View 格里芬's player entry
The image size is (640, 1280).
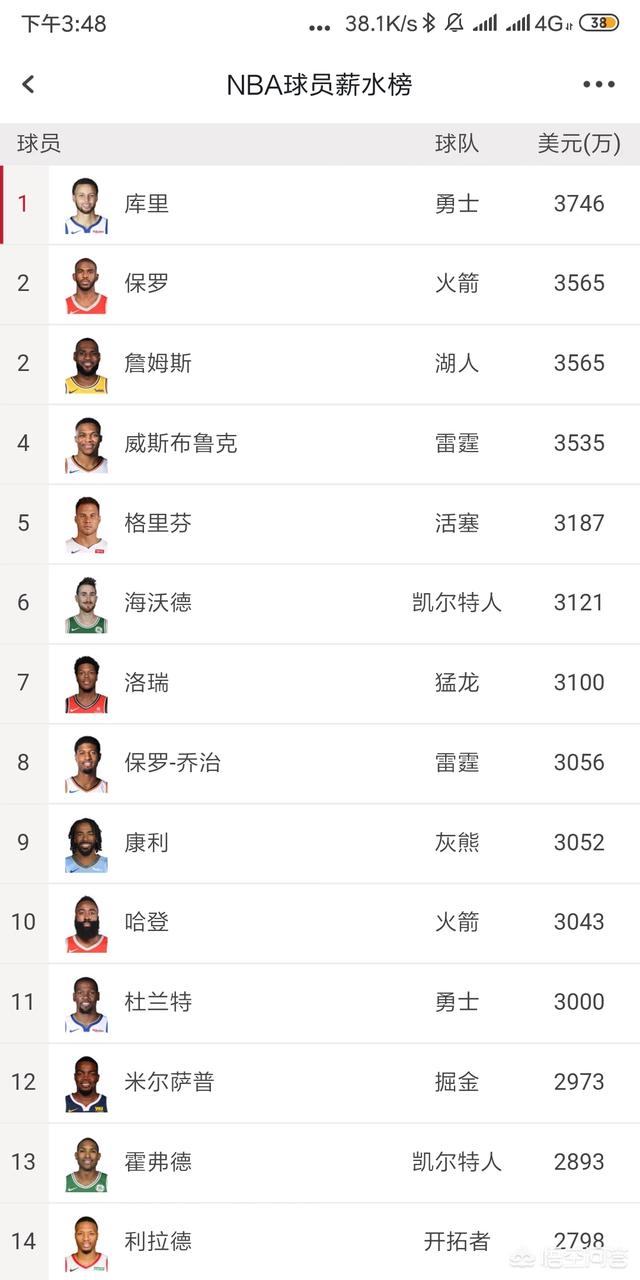(x=320, y=524)
